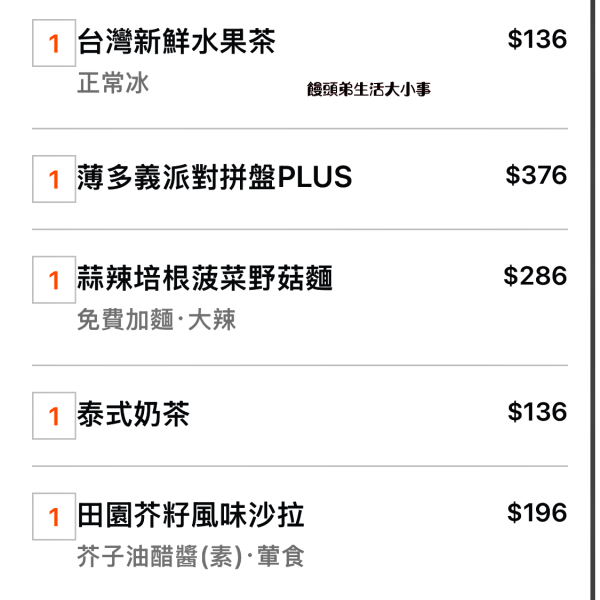Adjust quantity for 薄多義派對拼盤PLUS
The image size is (600, 600).
click(54, 180)
